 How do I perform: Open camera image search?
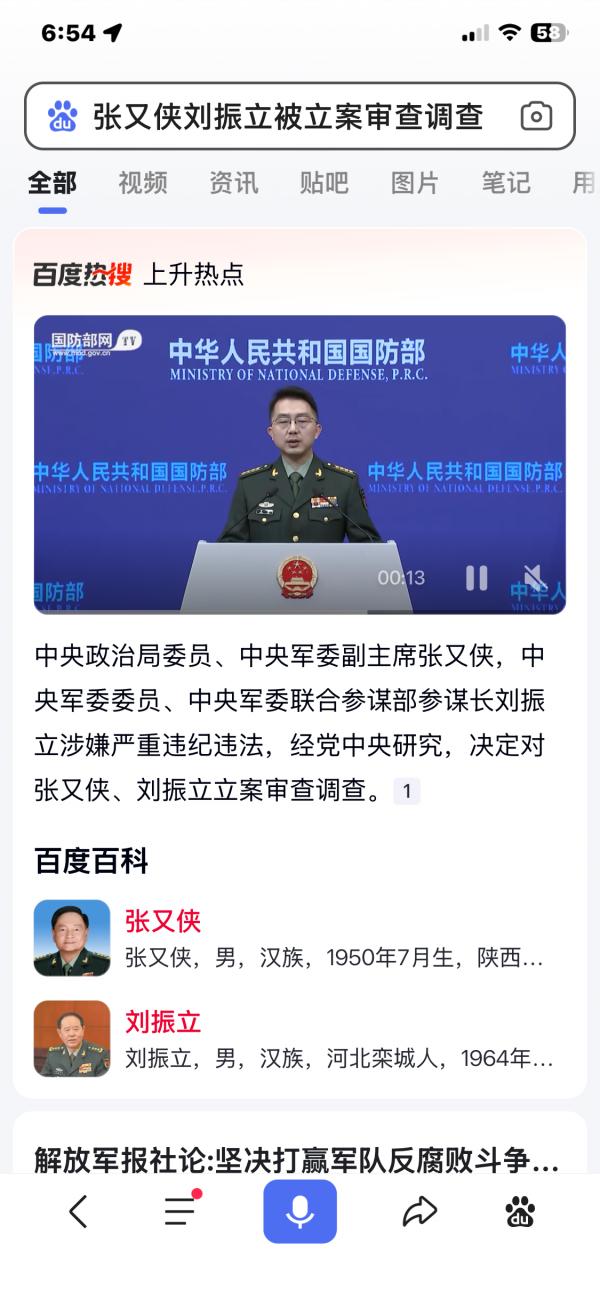point(536,117)
